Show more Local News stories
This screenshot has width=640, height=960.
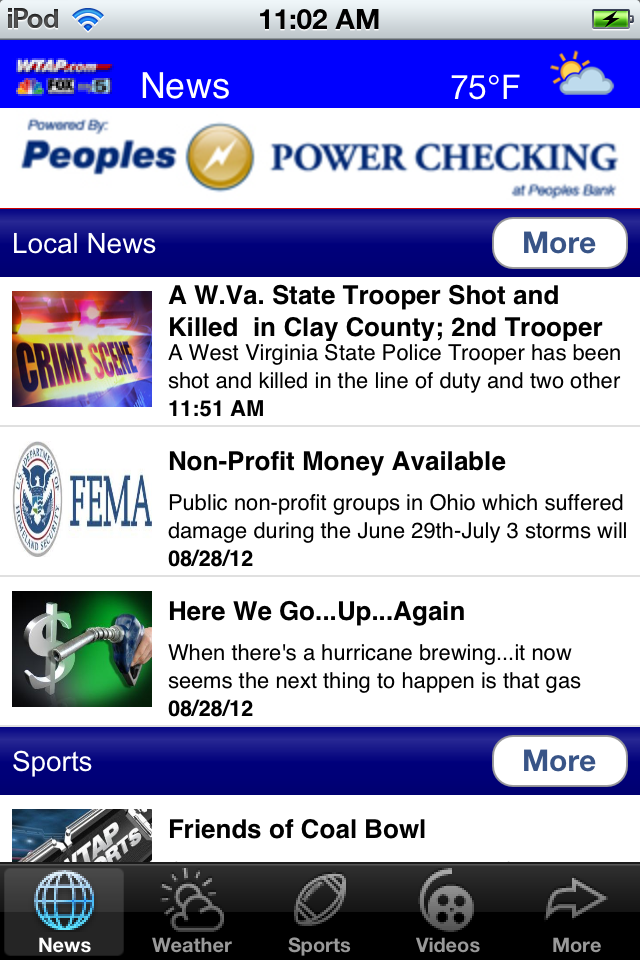click(x=559, y=243)
